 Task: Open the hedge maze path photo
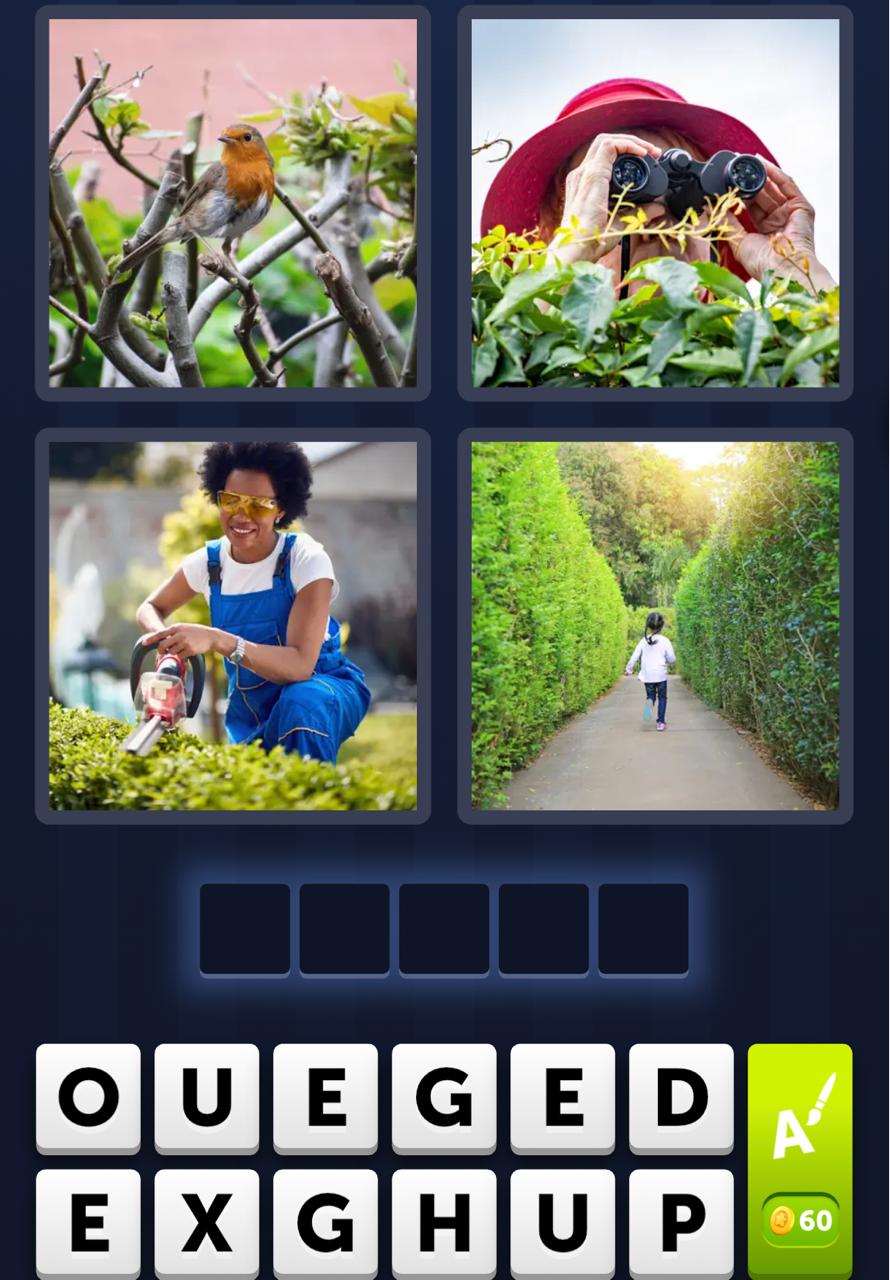655,625
